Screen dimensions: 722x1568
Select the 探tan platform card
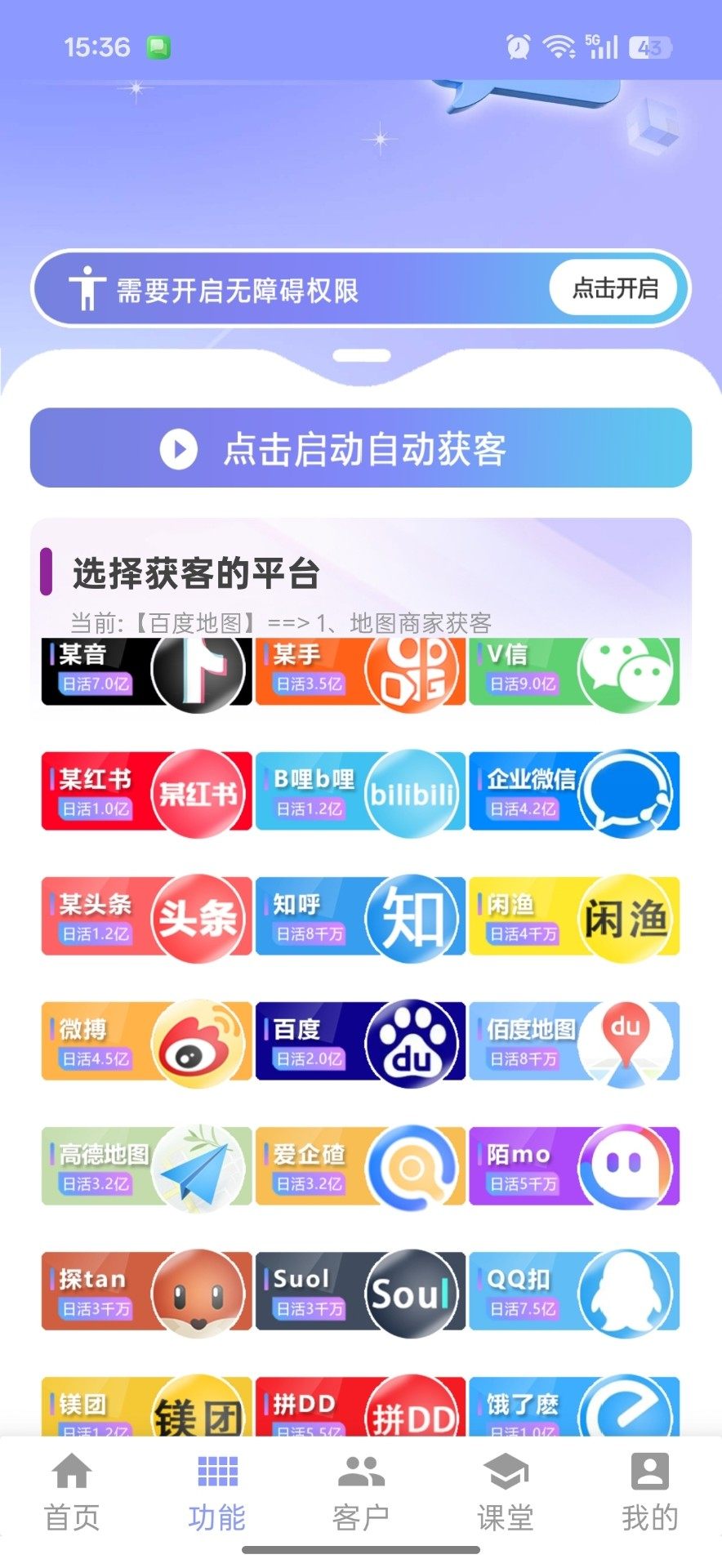tap(147, 1291)
